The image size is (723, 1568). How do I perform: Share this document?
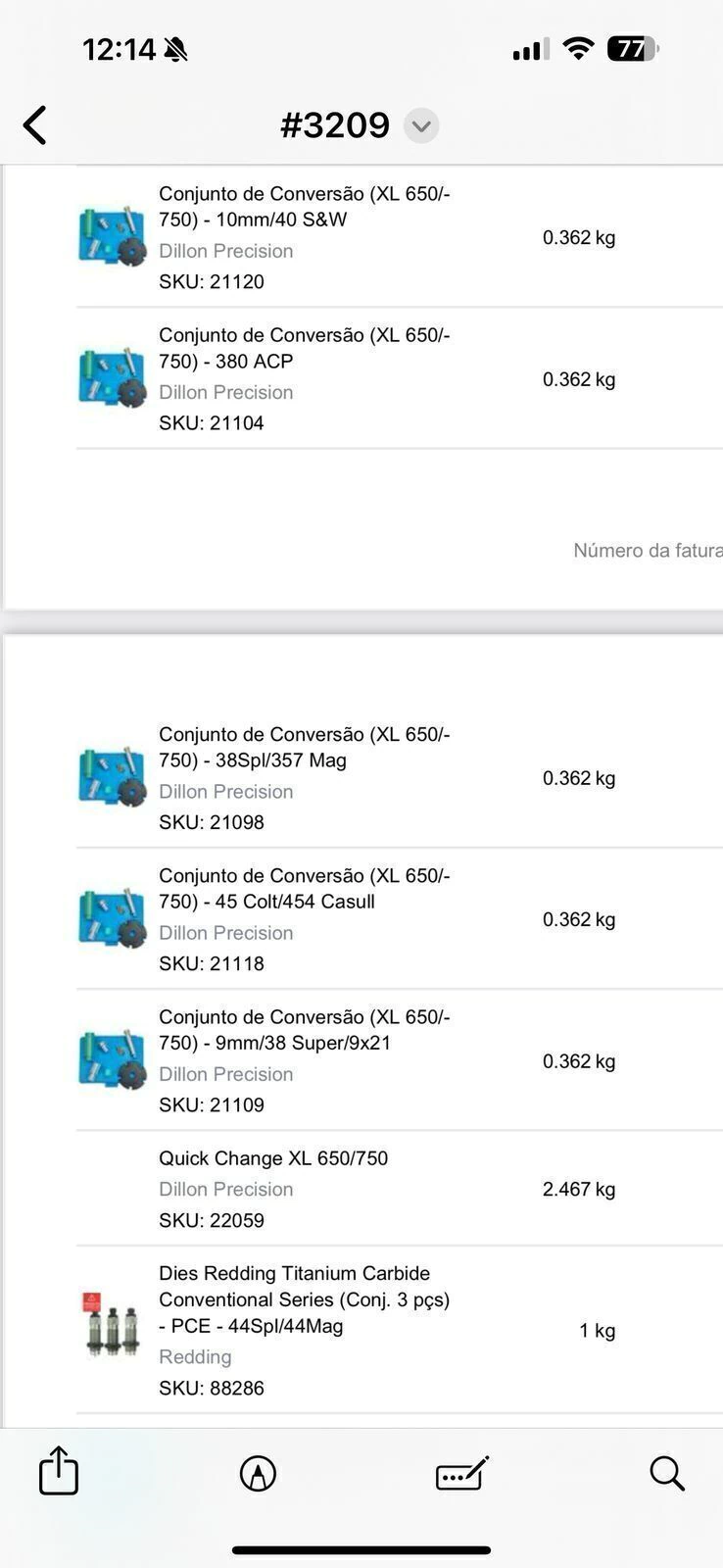click(x=59, y=1471)
